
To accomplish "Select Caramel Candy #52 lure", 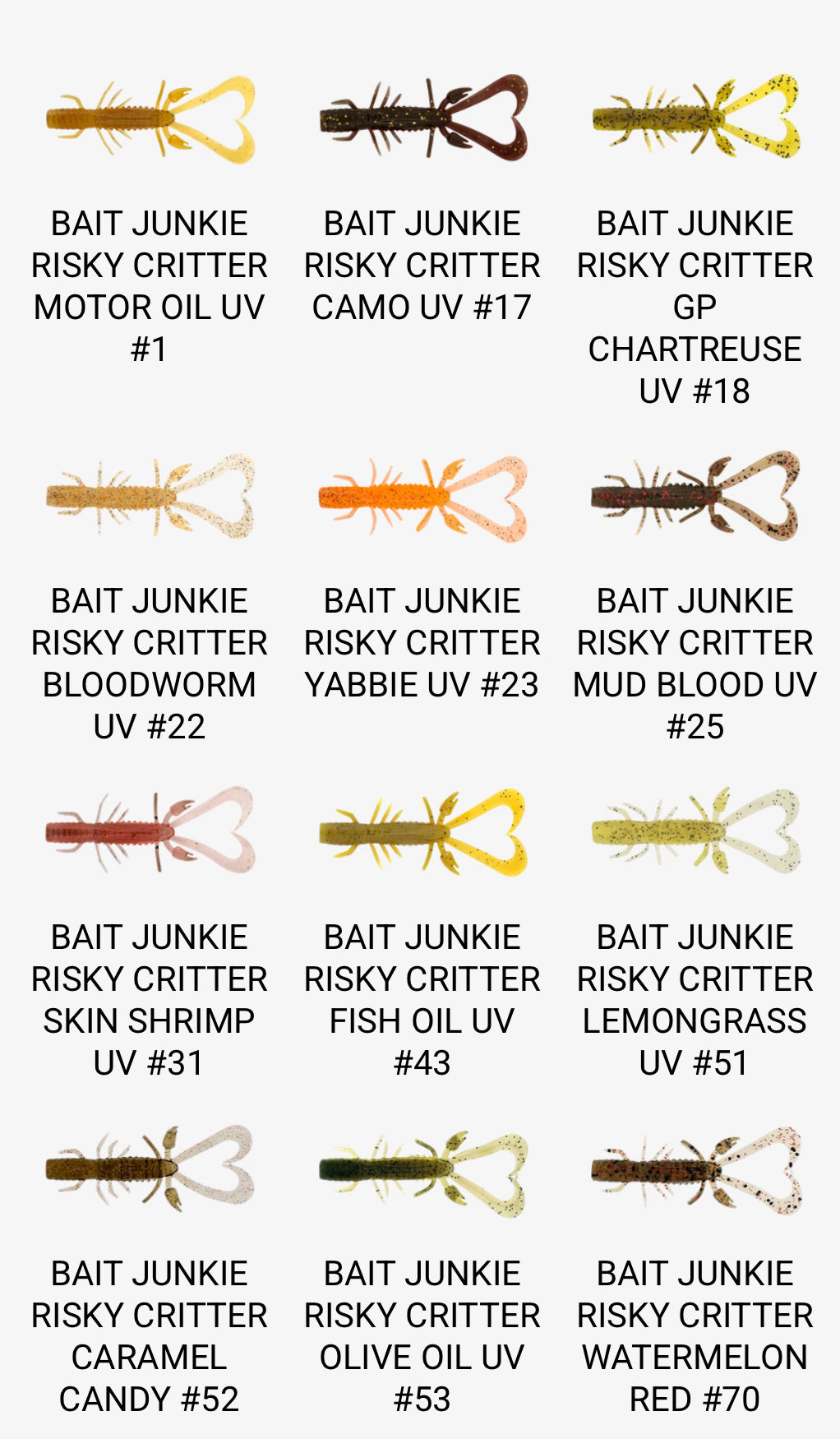I will [x=150, y=1168].
